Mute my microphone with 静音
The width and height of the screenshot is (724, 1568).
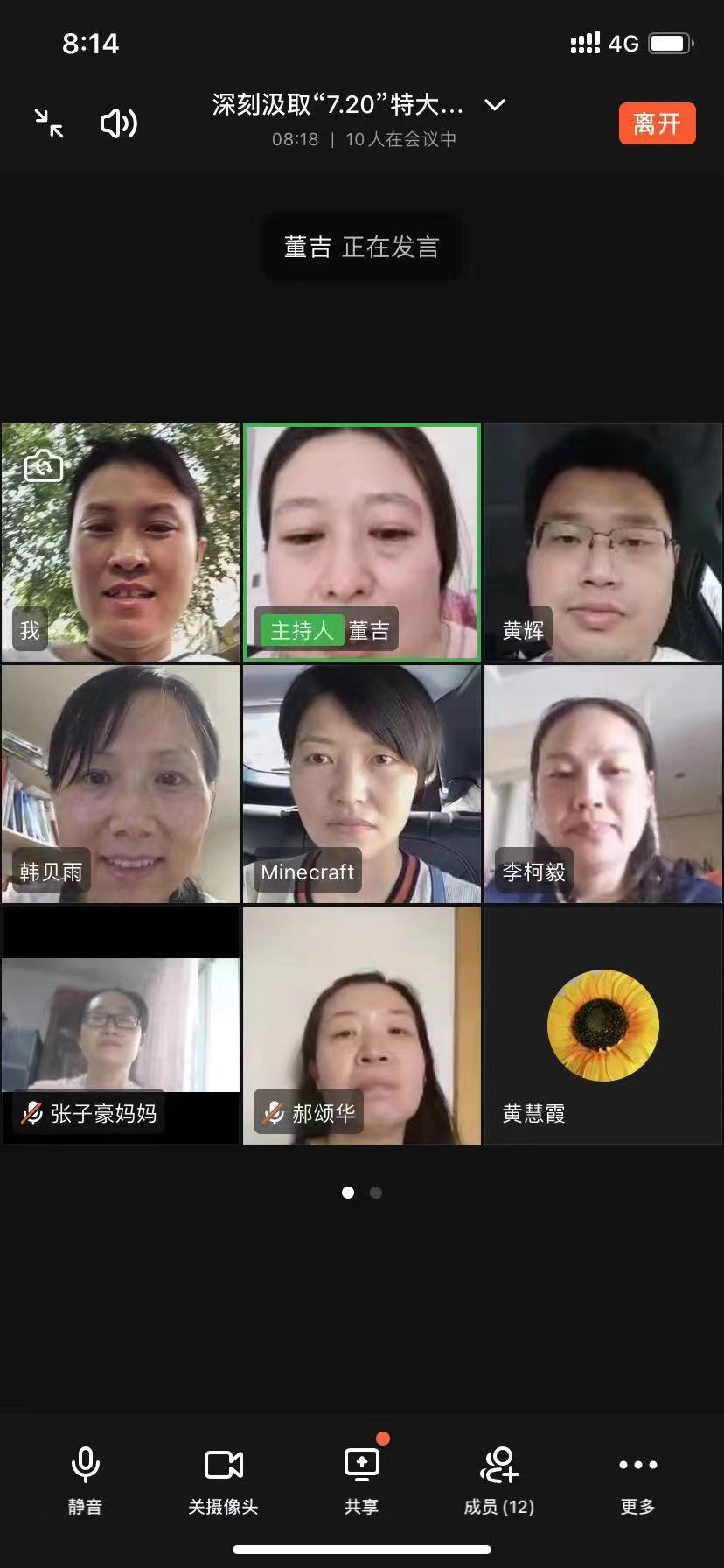[x=85, y=1479]
